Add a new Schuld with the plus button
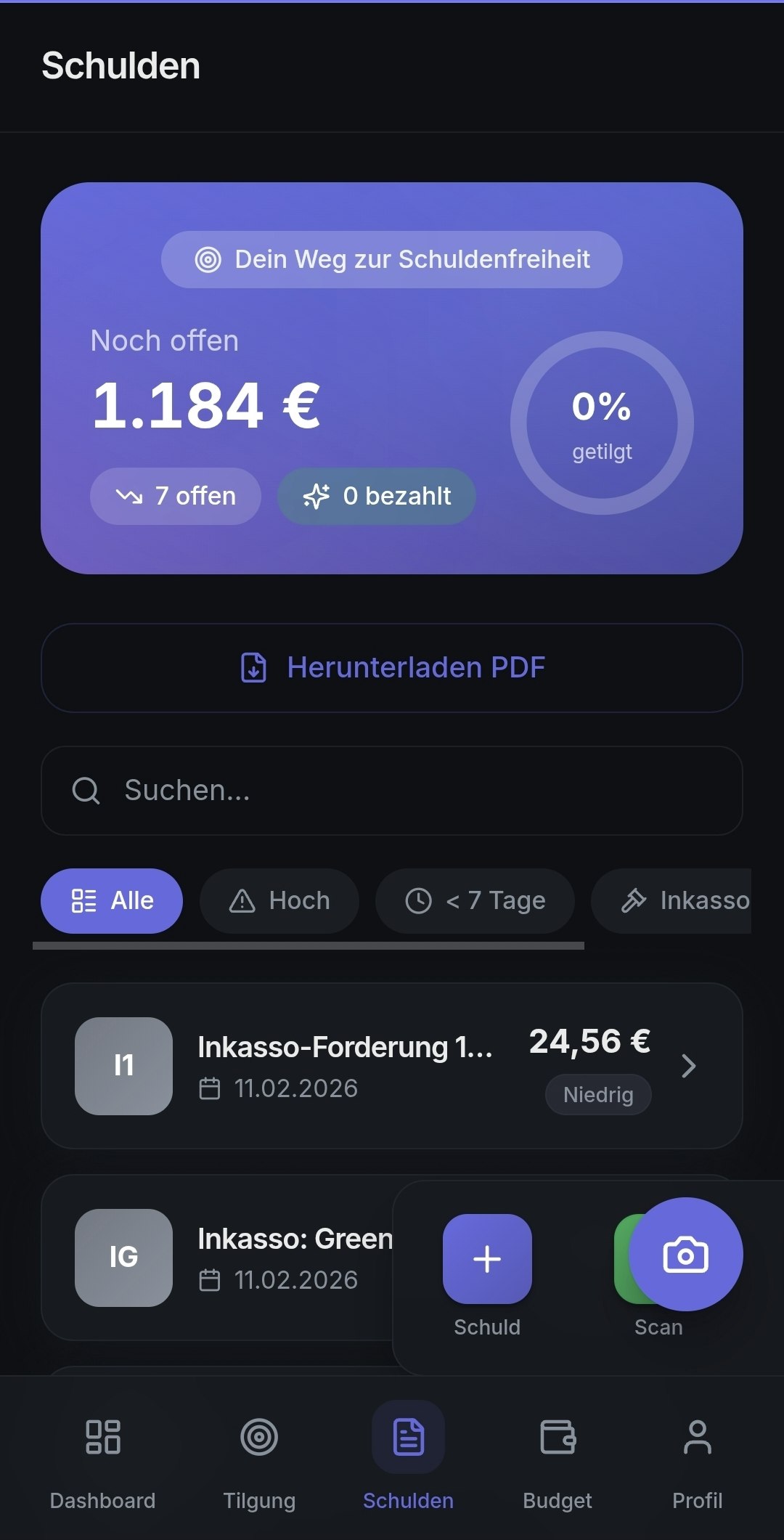 [487, 1259]
